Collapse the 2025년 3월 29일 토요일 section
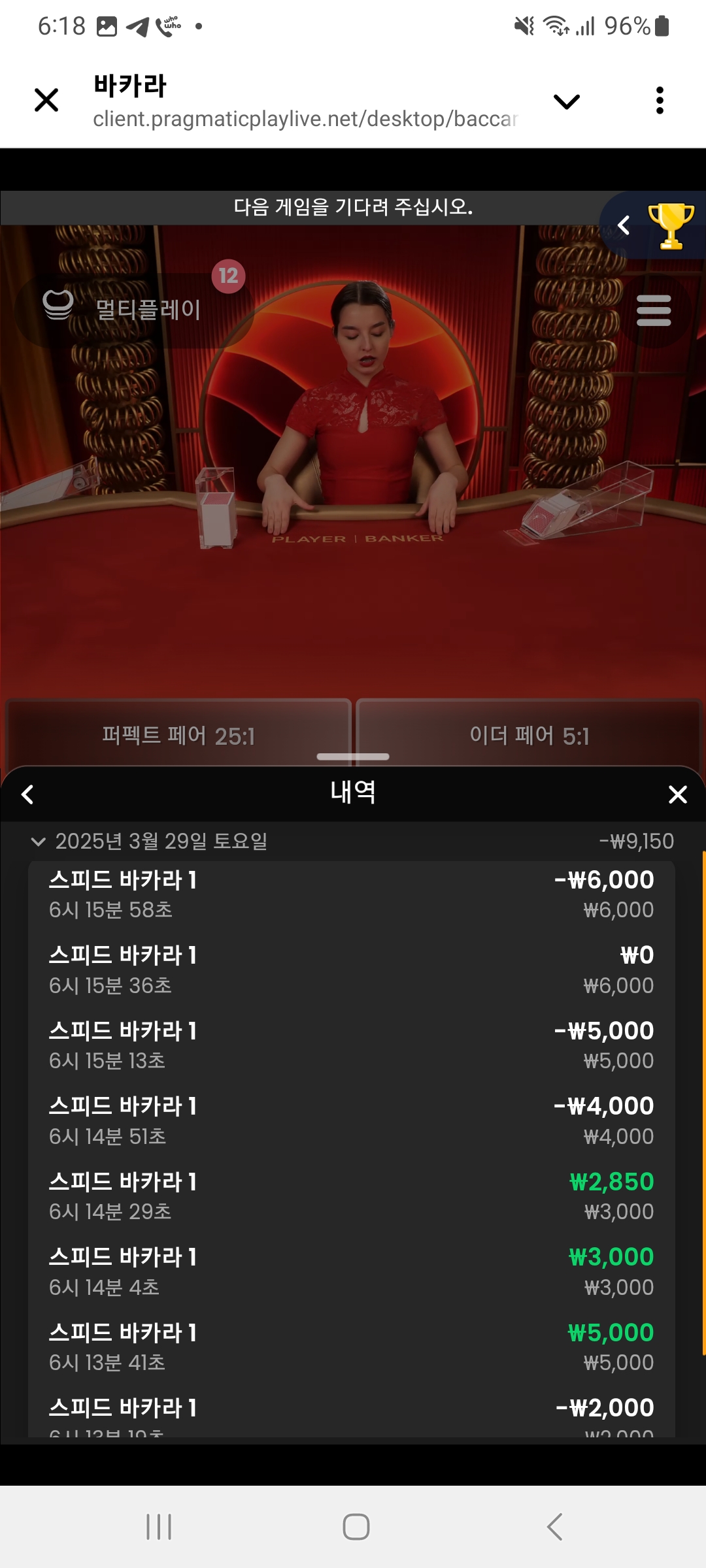Screen dimensions: 706x1568 [x=39, y=841]
